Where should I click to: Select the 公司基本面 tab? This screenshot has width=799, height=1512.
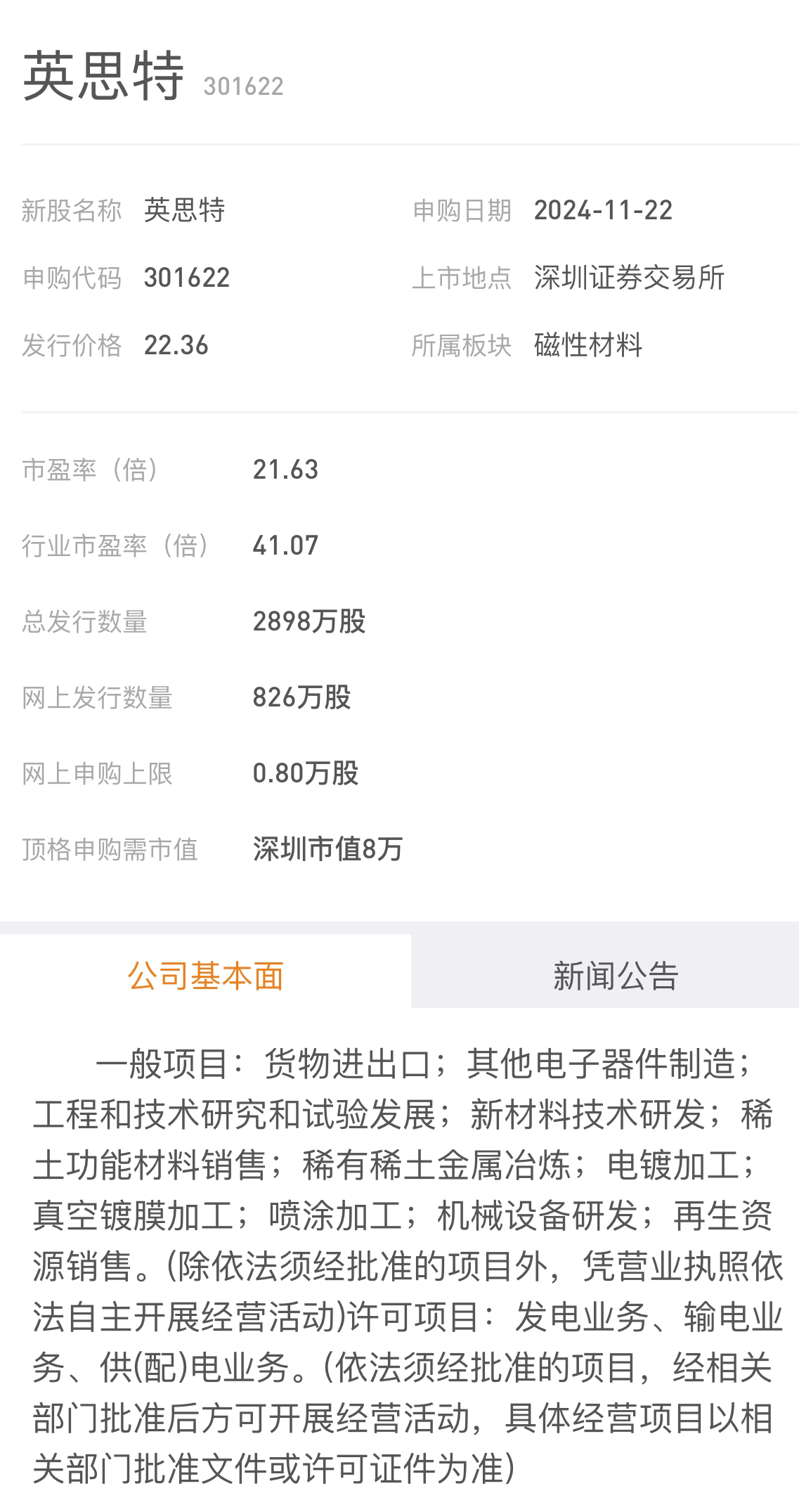point(205,975)
